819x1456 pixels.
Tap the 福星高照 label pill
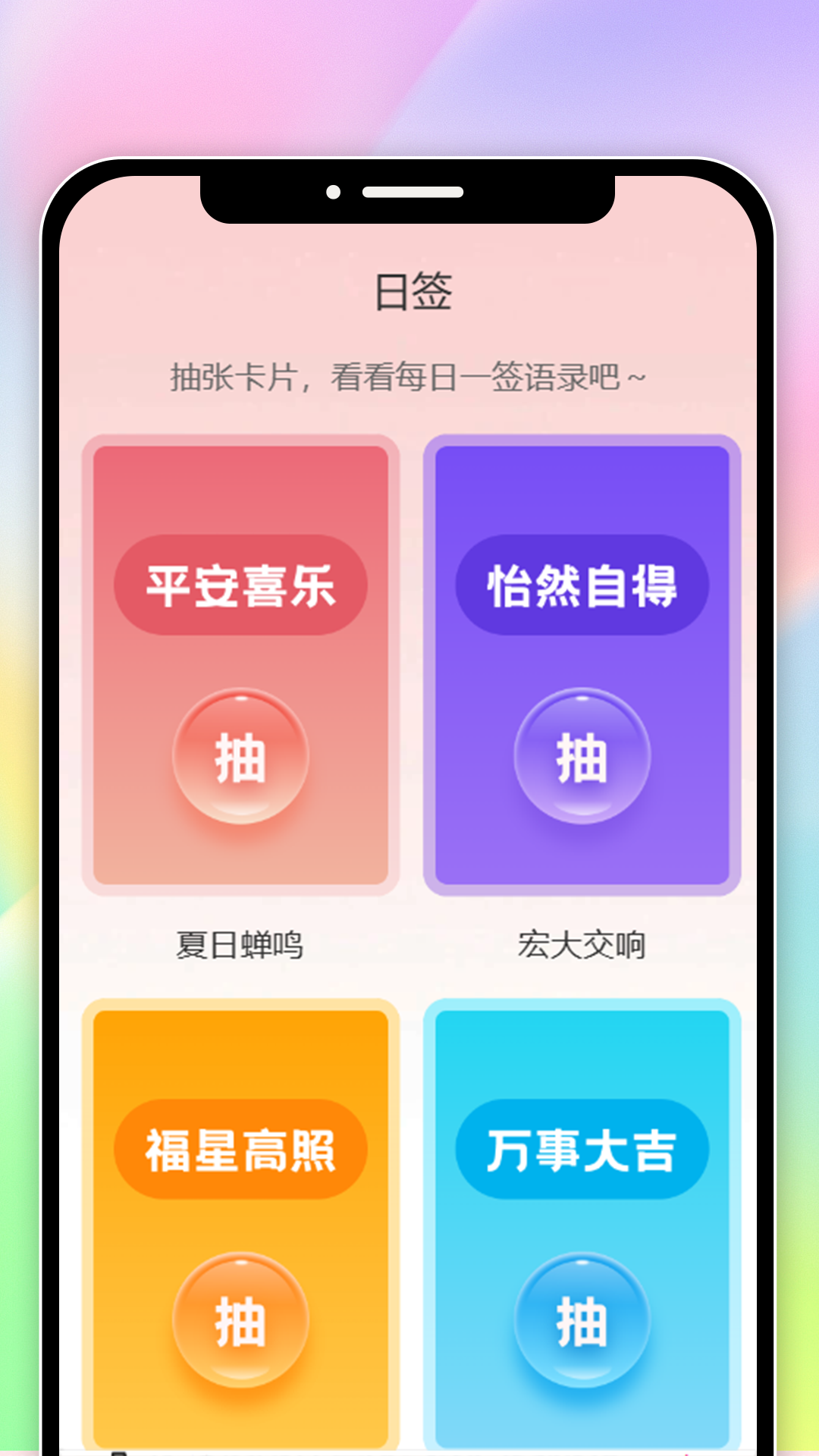240,1153
